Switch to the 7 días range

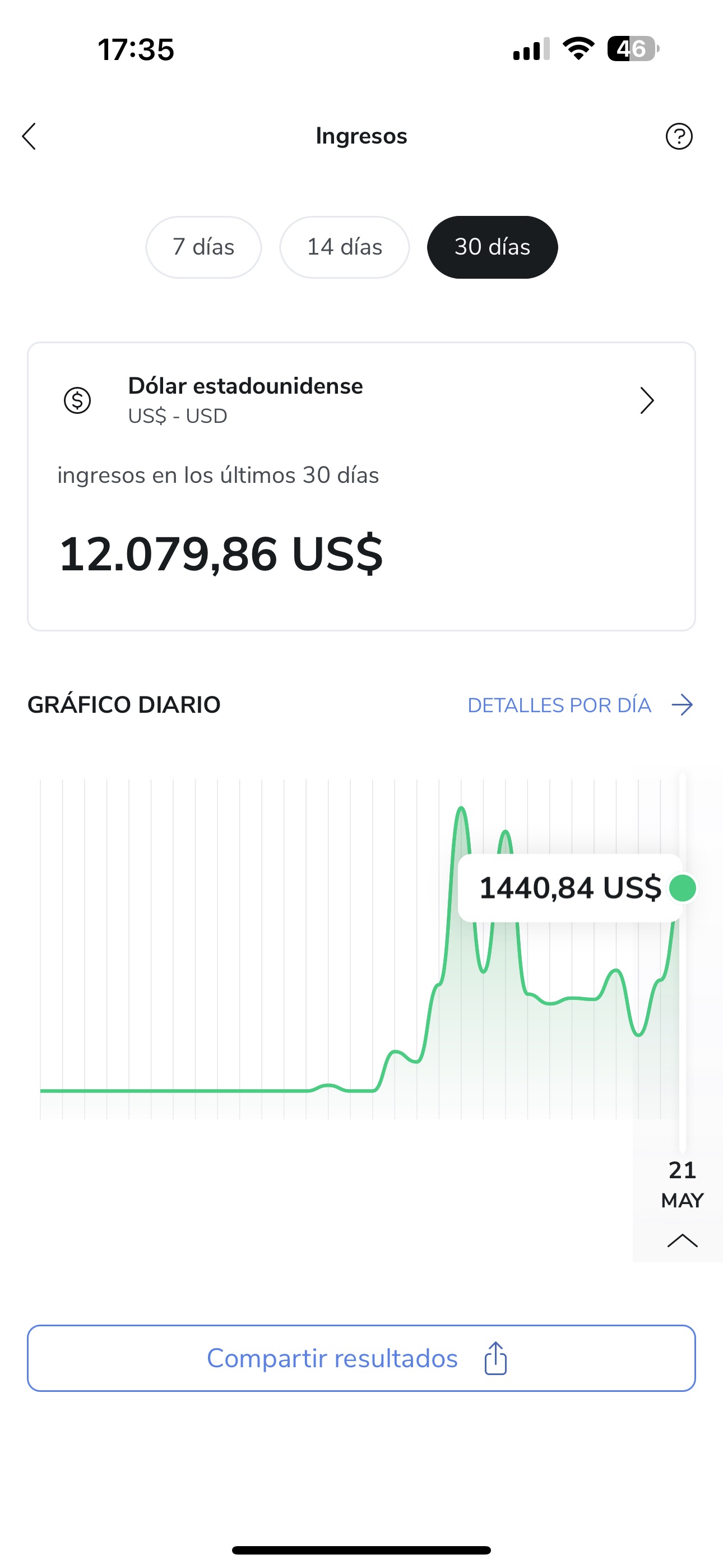pyautogui.click(x=203, y=247)
